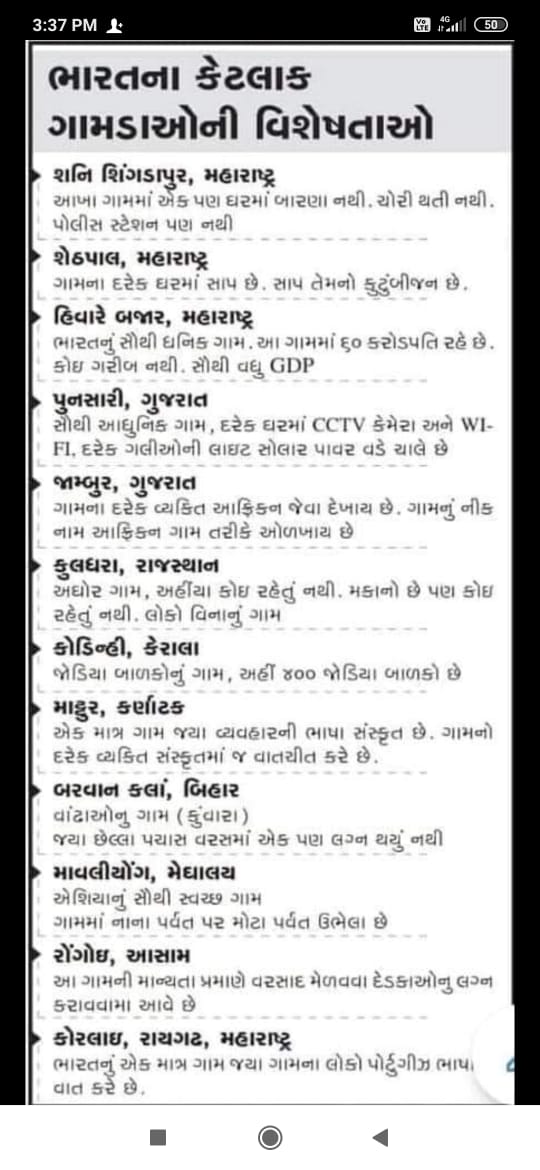Open recent apps with the square button
This screenshot has width=540, height=1170.
point(157,1137)
